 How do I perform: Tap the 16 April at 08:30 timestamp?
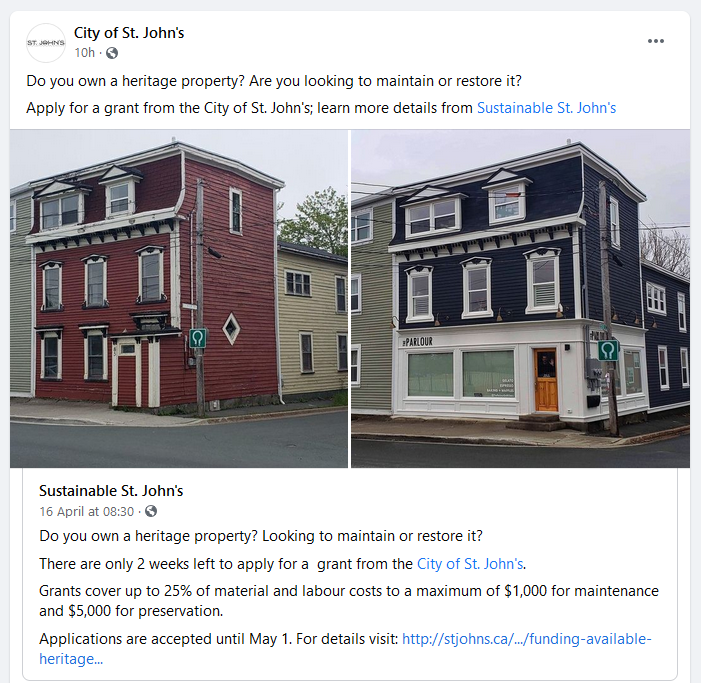pyautogui.click(x=87, y=511)
